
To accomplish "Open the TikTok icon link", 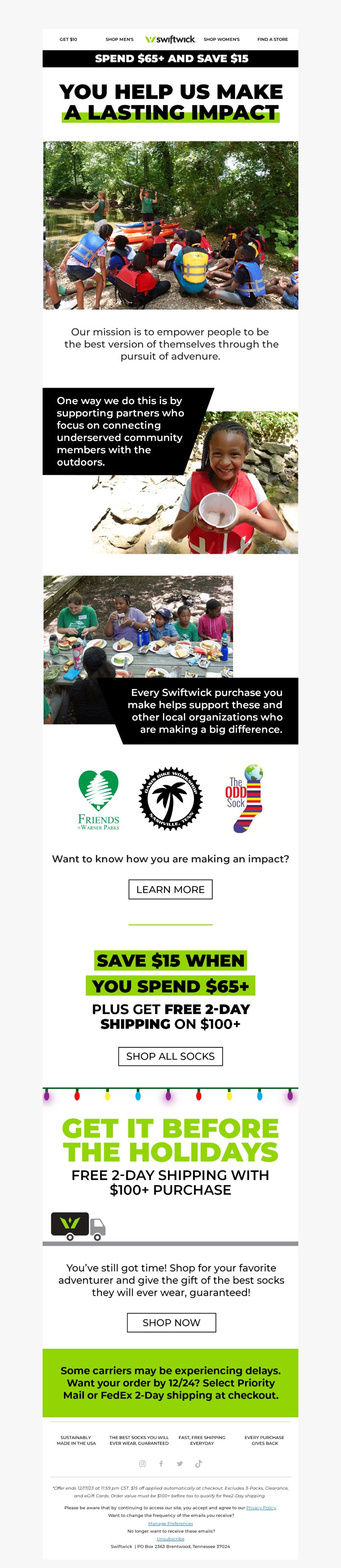I will point(199,1464).
